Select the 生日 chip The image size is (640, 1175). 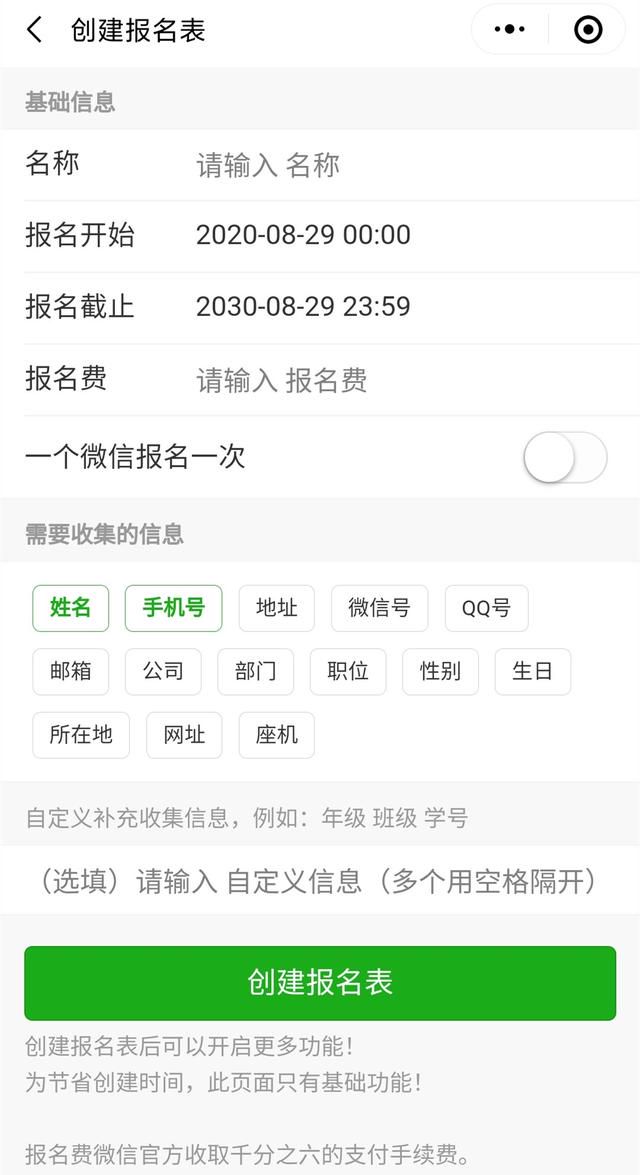533,671
